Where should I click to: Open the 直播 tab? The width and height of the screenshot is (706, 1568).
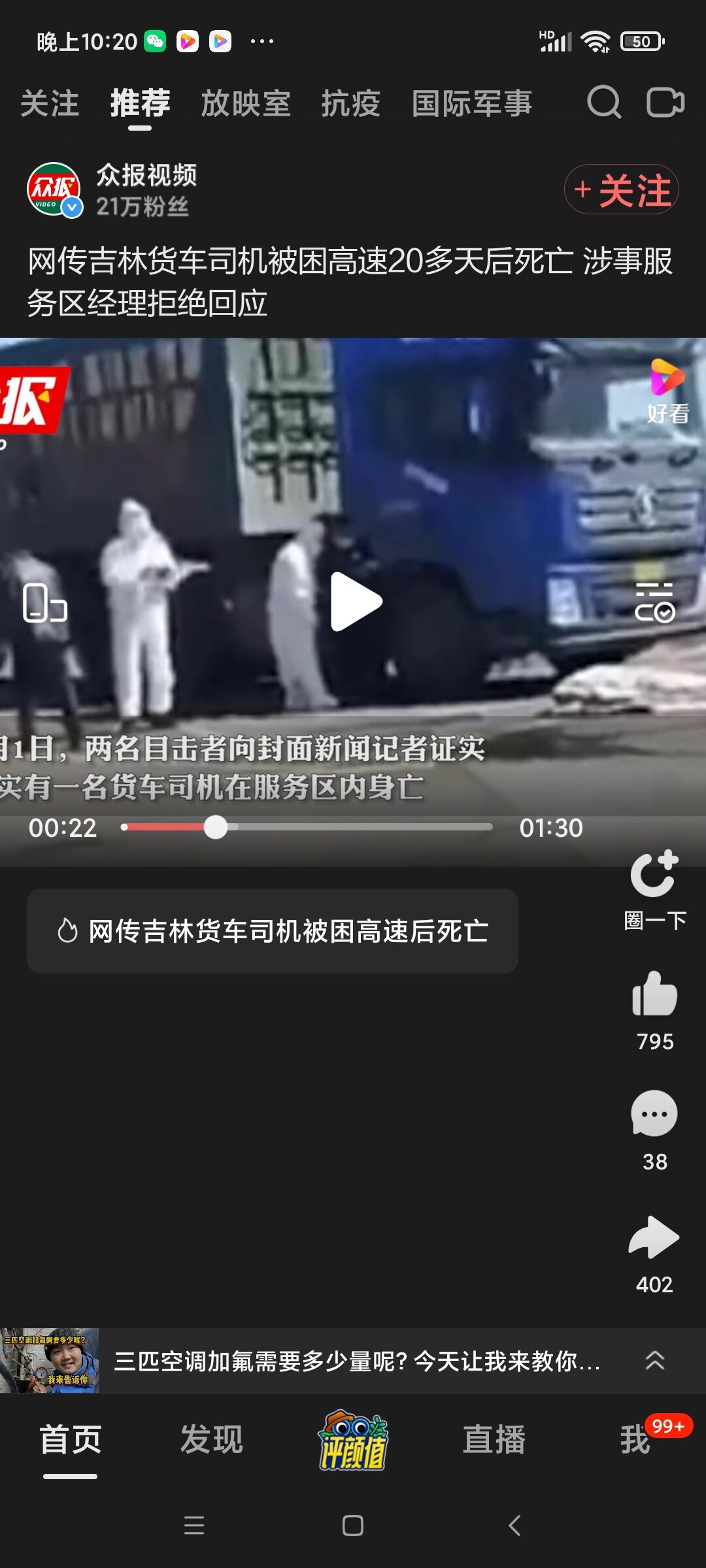click(x=494, y=1440)
